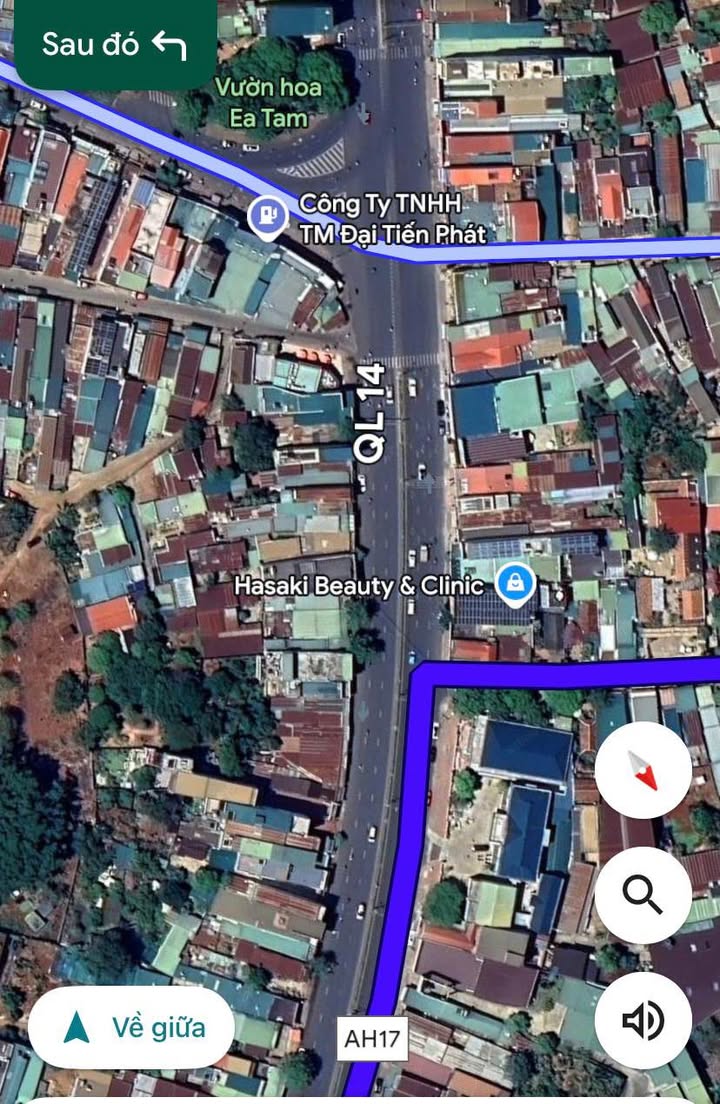The height and width of the screenshot is (1104, 720).
Task: Search along the route
Action: pyautogui.click(x=643, y=895)
